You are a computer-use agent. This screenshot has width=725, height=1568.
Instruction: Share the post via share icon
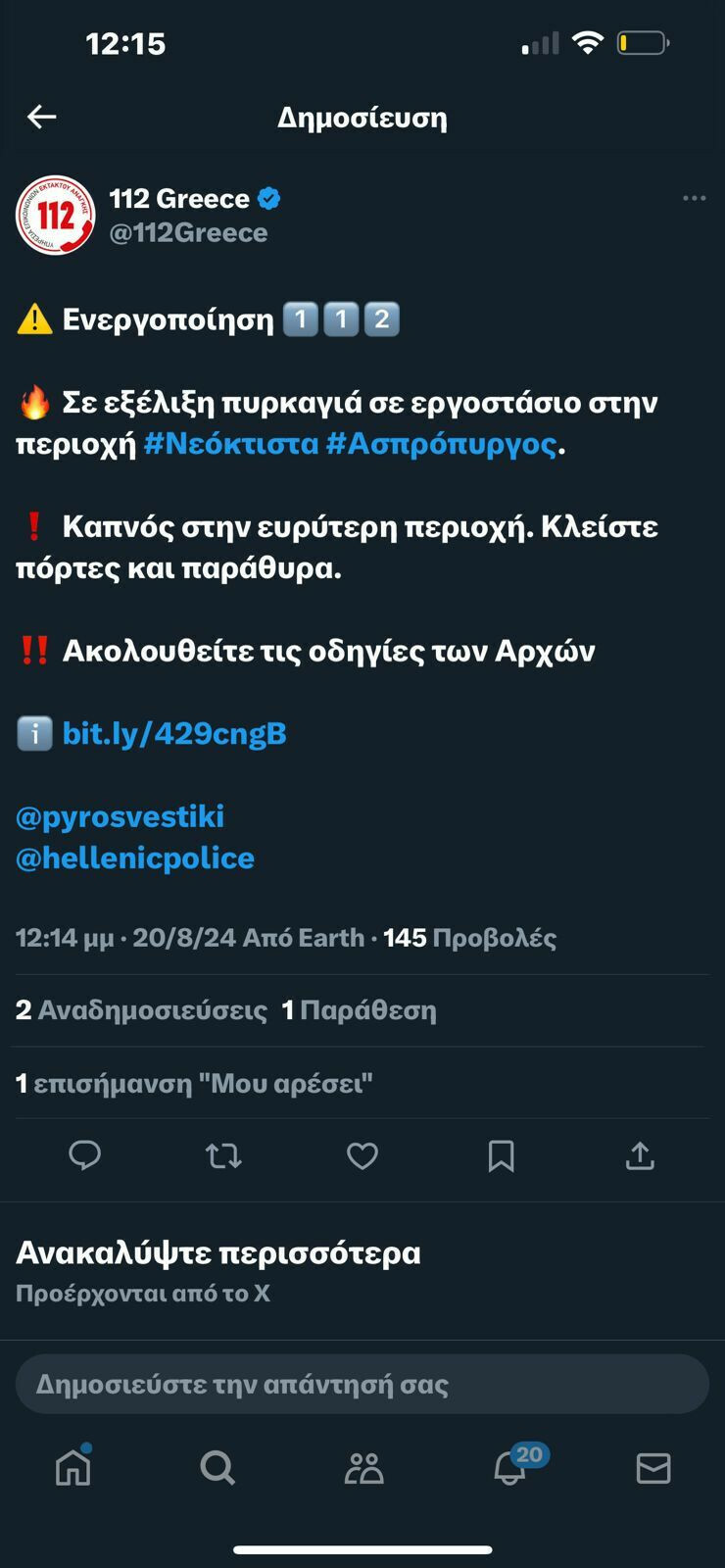[x=640, y=1156]
